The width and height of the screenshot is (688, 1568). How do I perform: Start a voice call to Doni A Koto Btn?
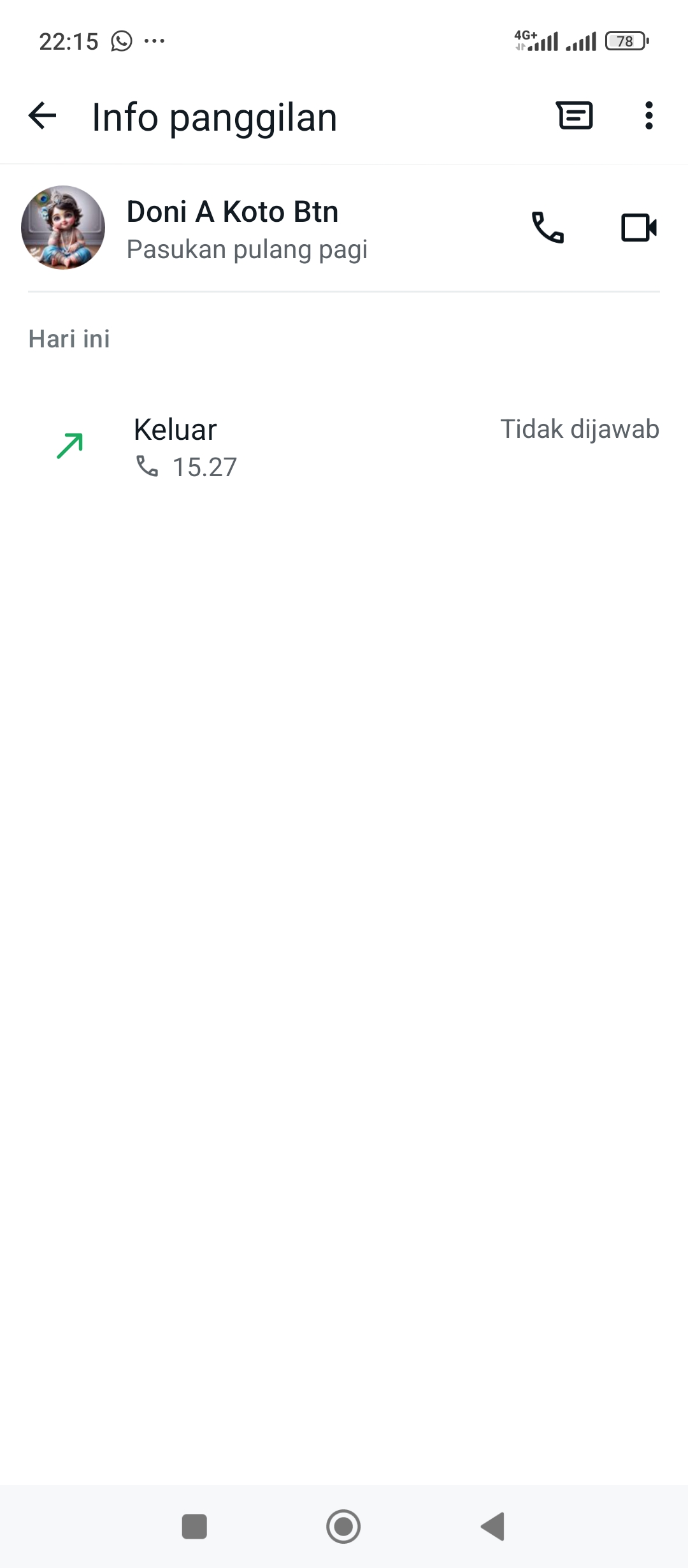click(548, 228)
